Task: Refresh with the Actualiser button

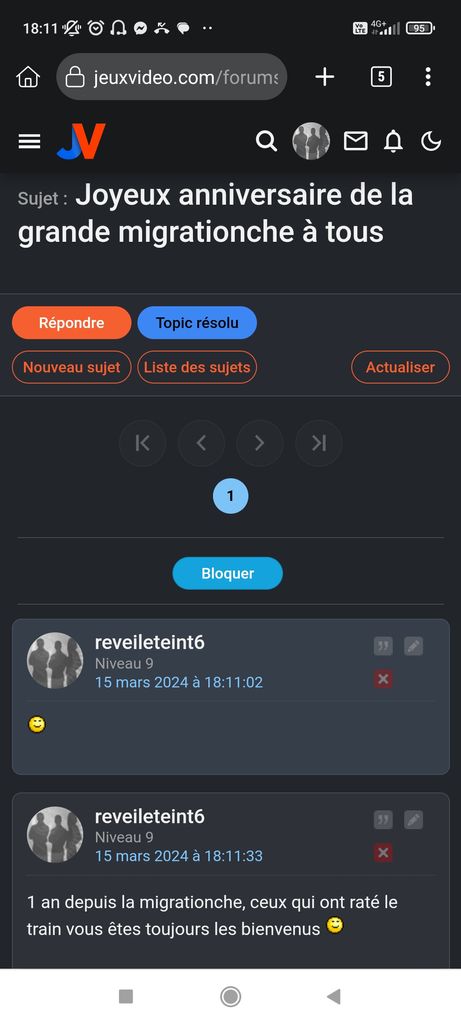Action: click(400, 367)
